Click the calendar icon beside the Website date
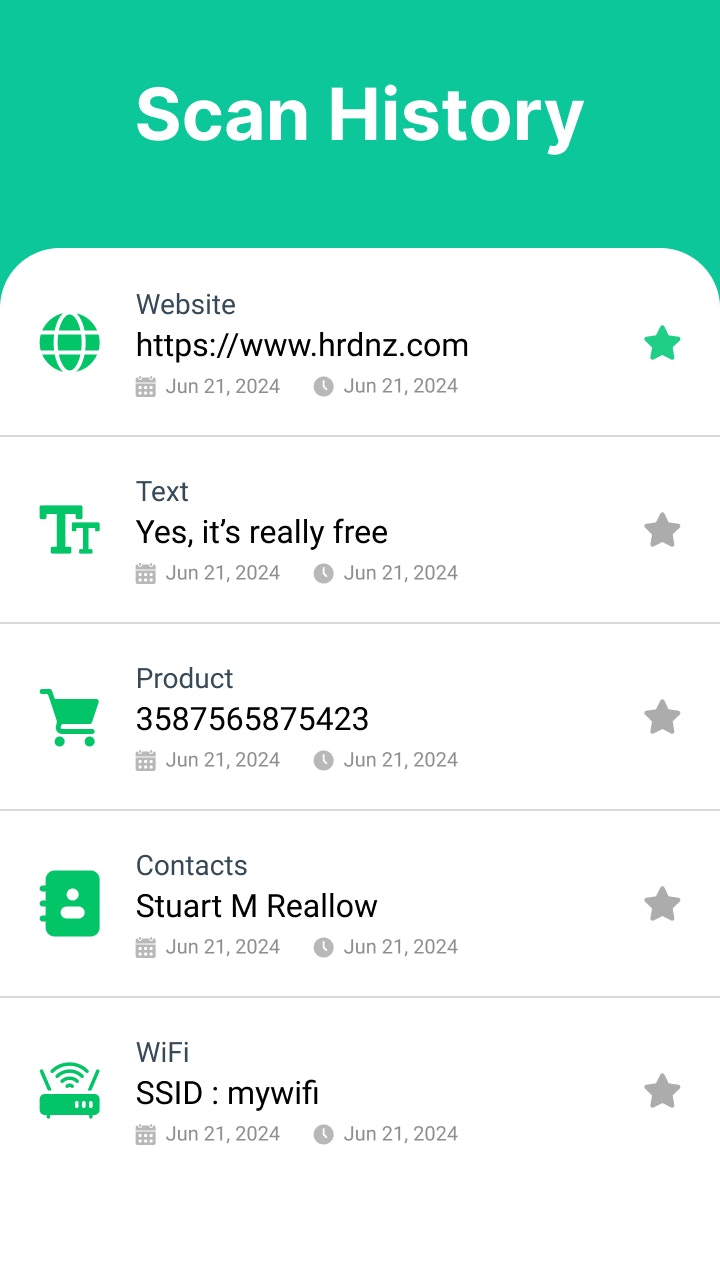The width and height of the screenshot is (720, 1280). [146, 385]
